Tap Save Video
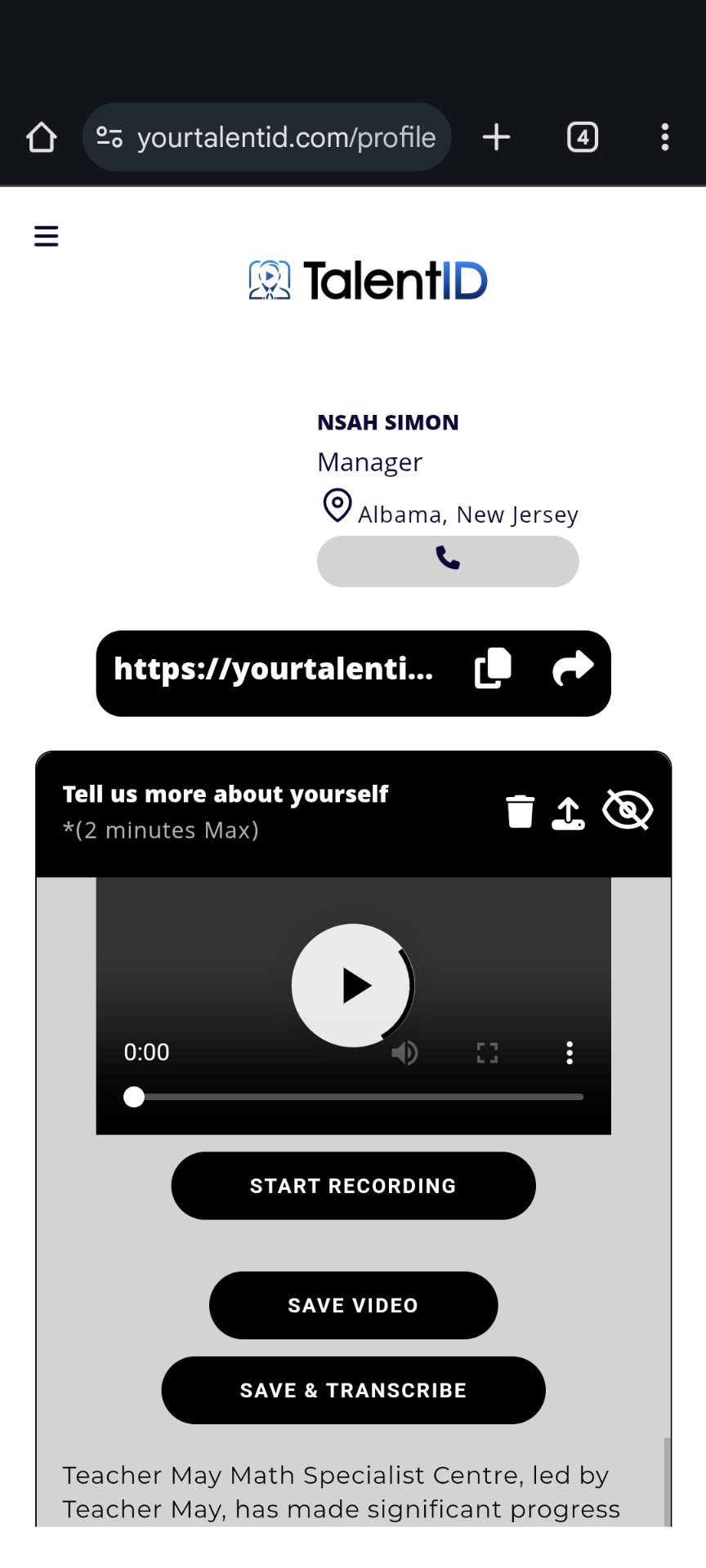The image size is (706, 1568). coord(353,1305)
